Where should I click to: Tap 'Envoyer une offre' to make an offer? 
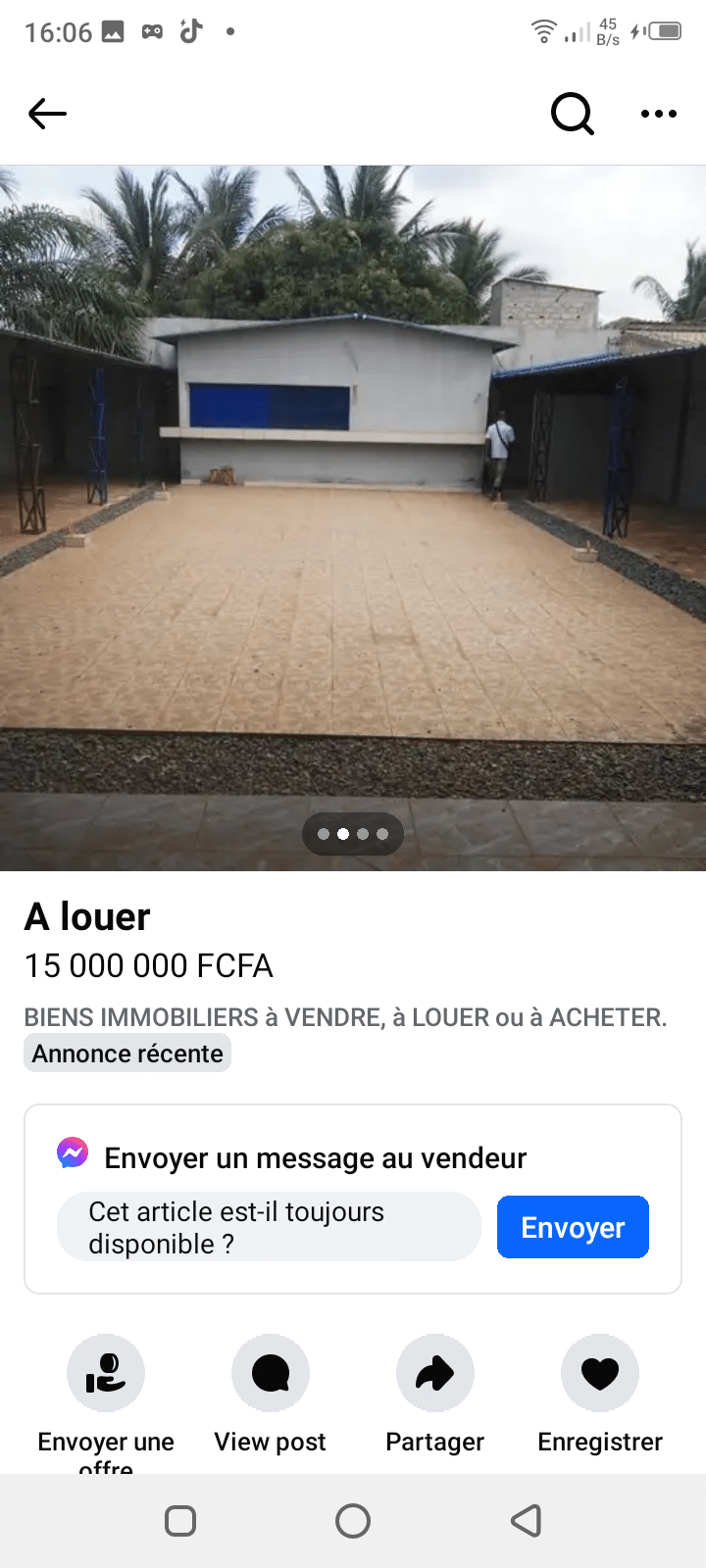point(106,1373)
